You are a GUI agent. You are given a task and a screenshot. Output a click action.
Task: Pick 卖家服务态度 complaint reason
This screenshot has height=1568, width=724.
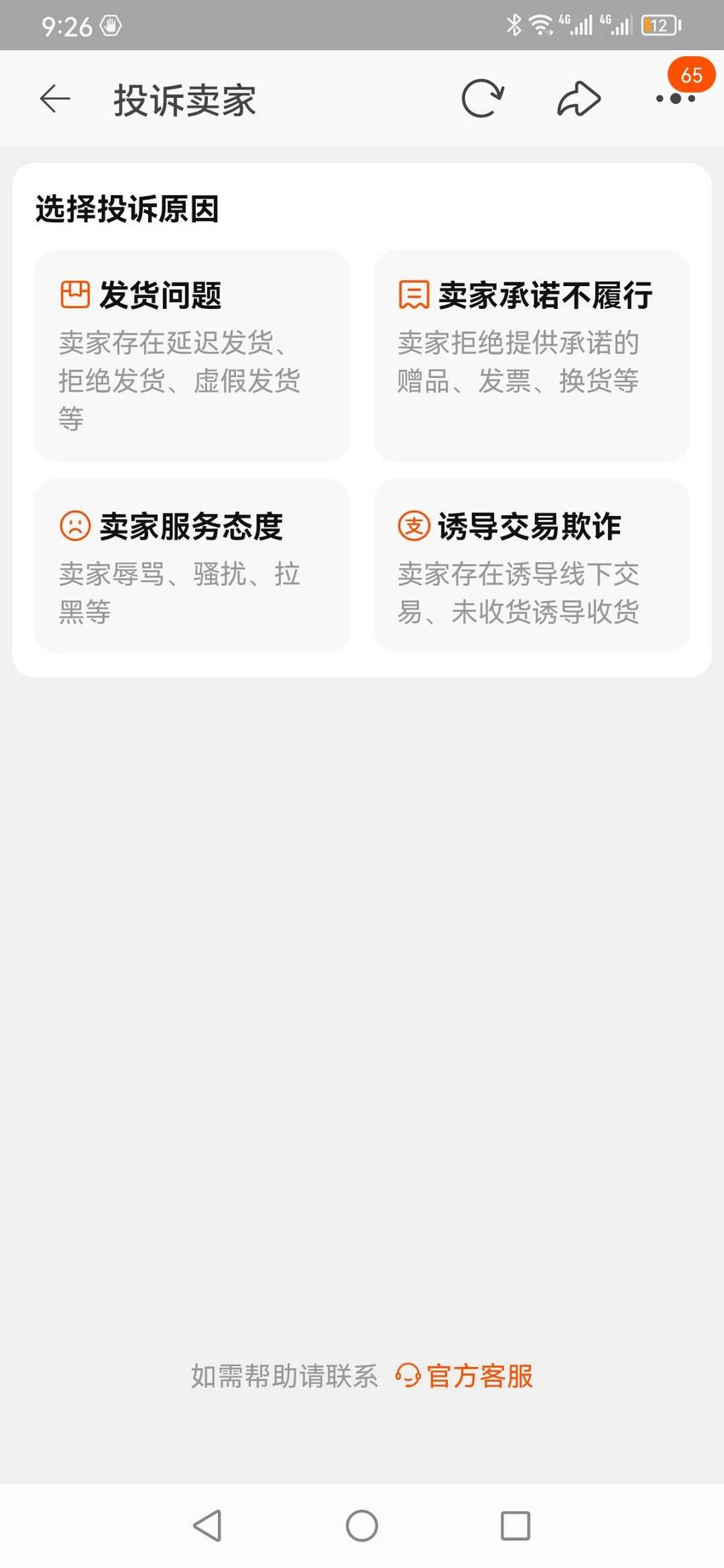click(x=192, y=566)
